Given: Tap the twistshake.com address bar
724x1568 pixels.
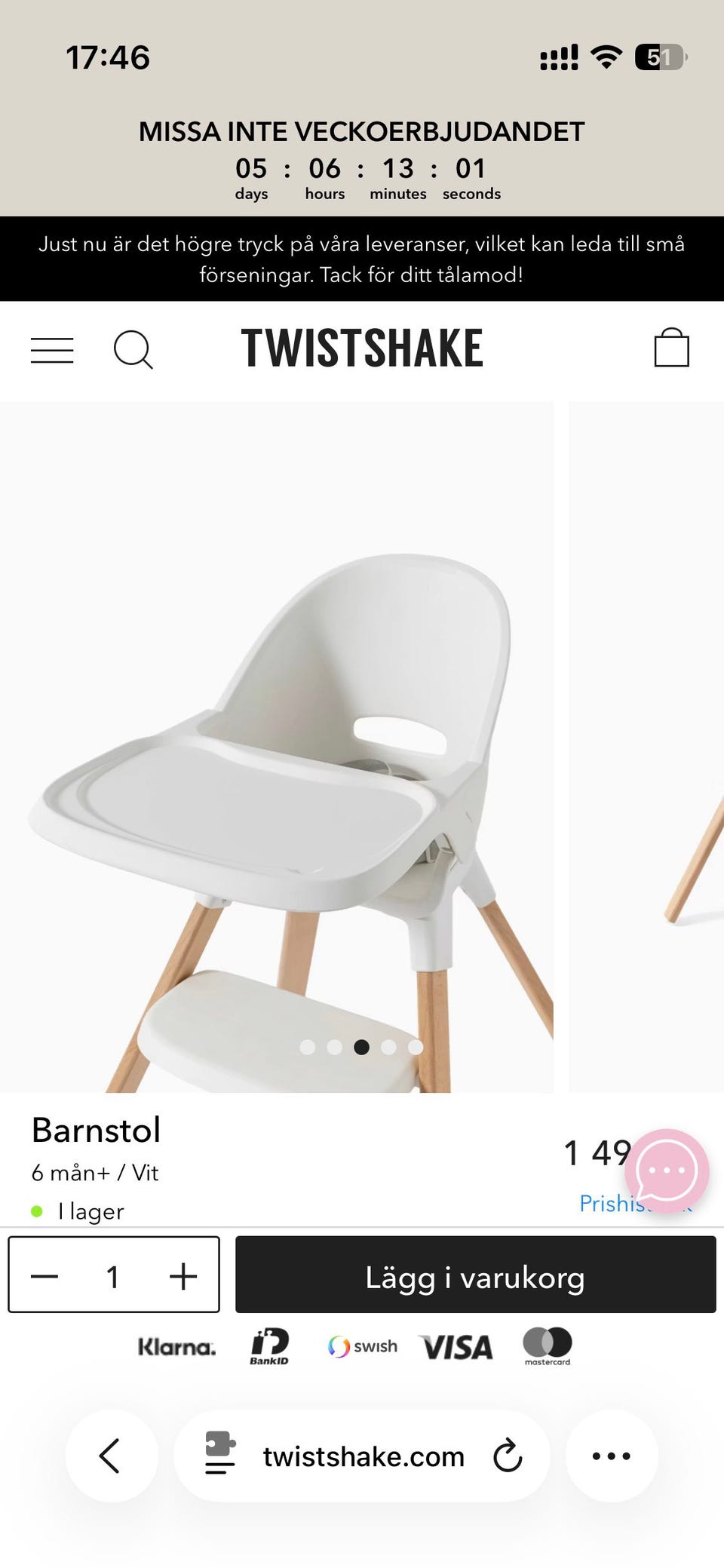Looking at the screenshot, I should (x=364, y=1456).
